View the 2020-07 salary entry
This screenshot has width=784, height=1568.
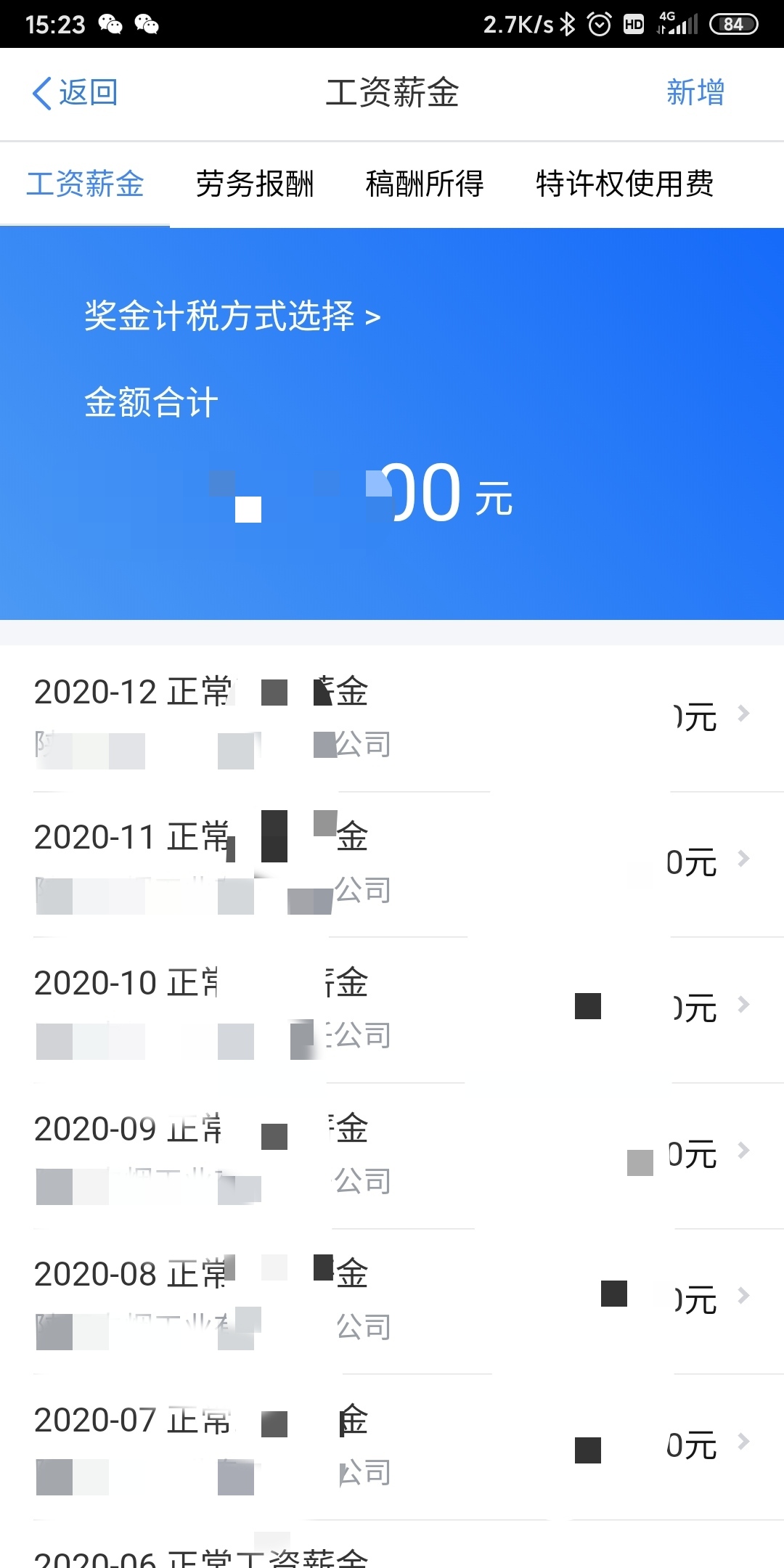coord(392,1445)
